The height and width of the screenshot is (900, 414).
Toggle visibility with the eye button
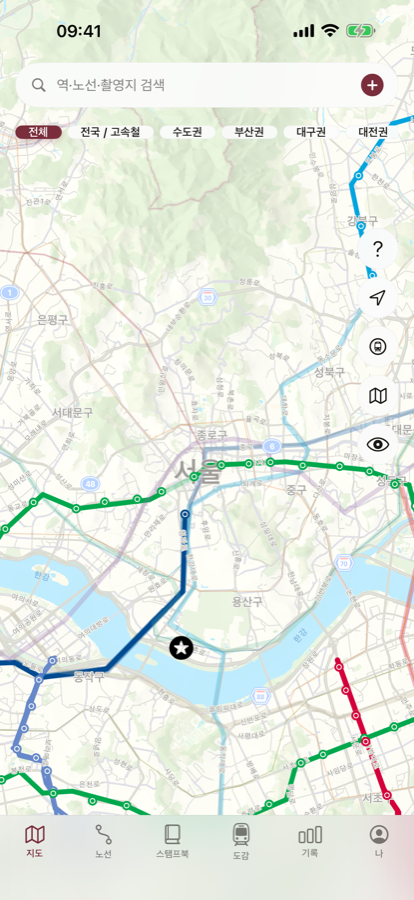(377, 444)
